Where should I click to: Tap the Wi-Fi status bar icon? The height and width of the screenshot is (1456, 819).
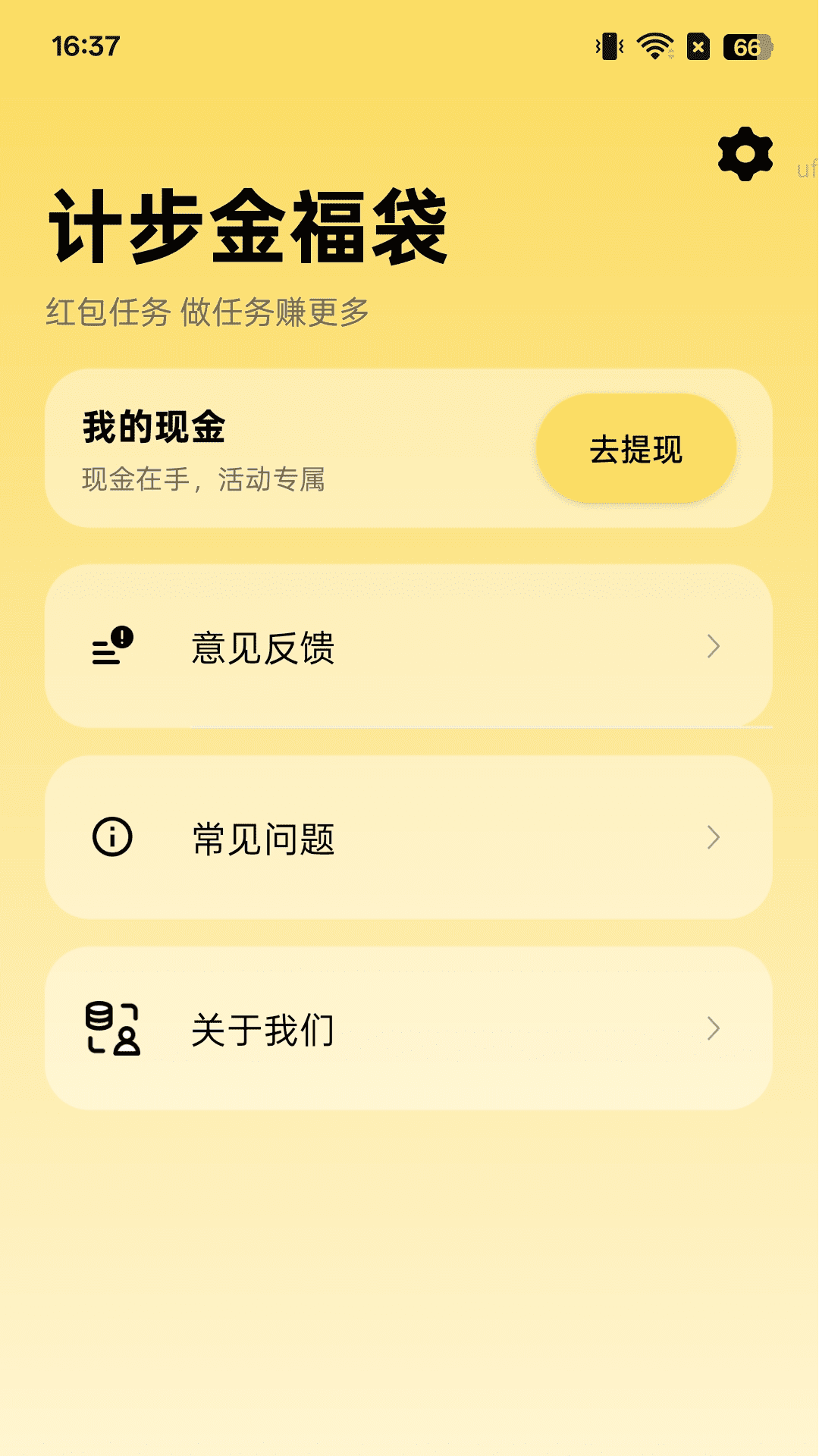coord(654,47)
